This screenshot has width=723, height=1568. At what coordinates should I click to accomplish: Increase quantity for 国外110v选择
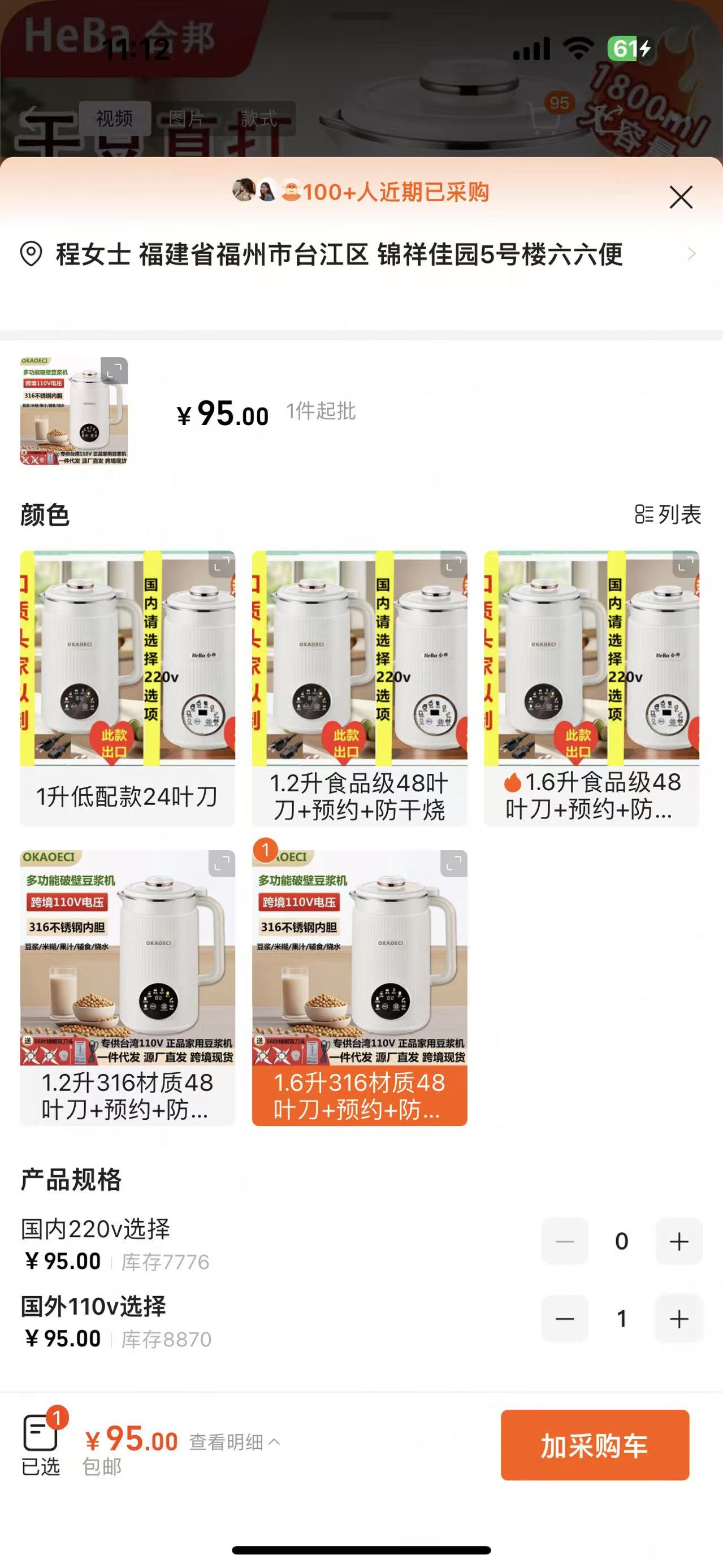coord(678,1319)
